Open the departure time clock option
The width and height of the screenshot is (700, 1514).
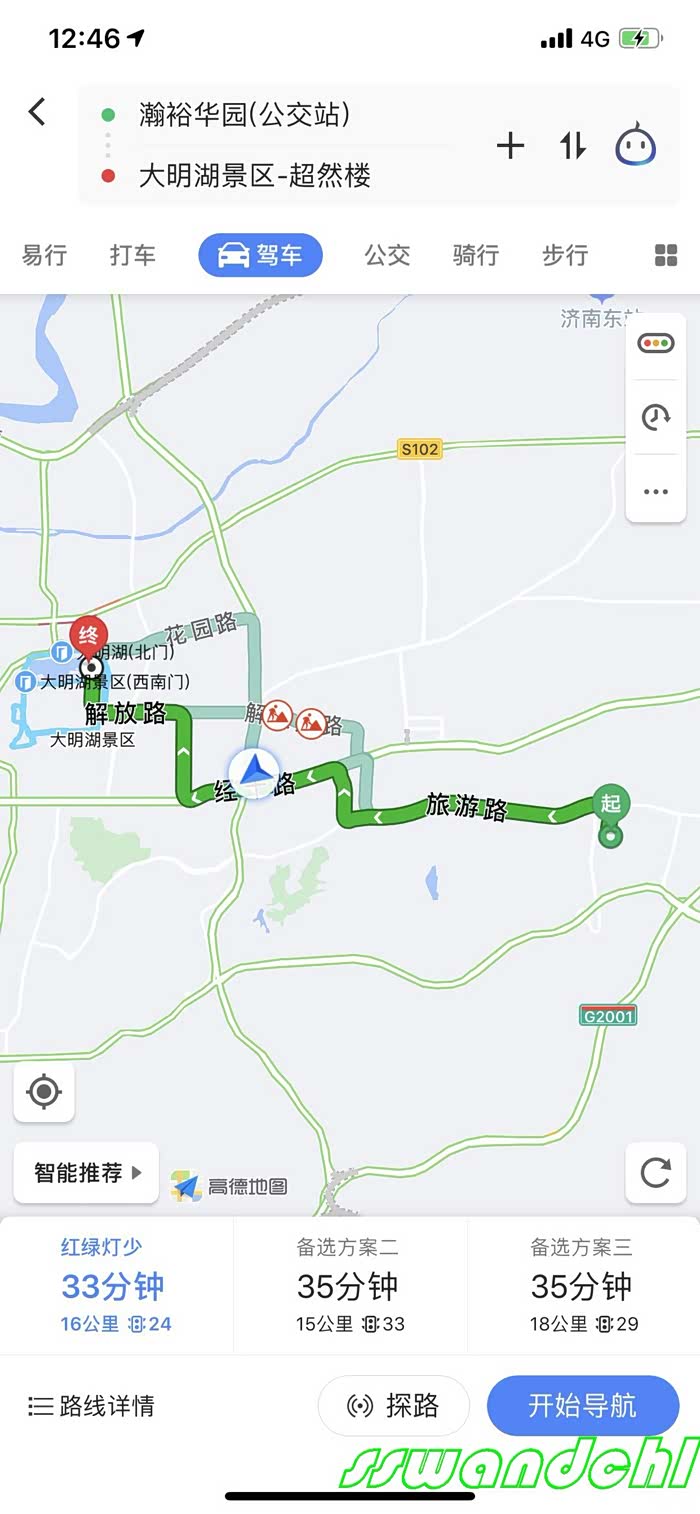click(656, 417)
